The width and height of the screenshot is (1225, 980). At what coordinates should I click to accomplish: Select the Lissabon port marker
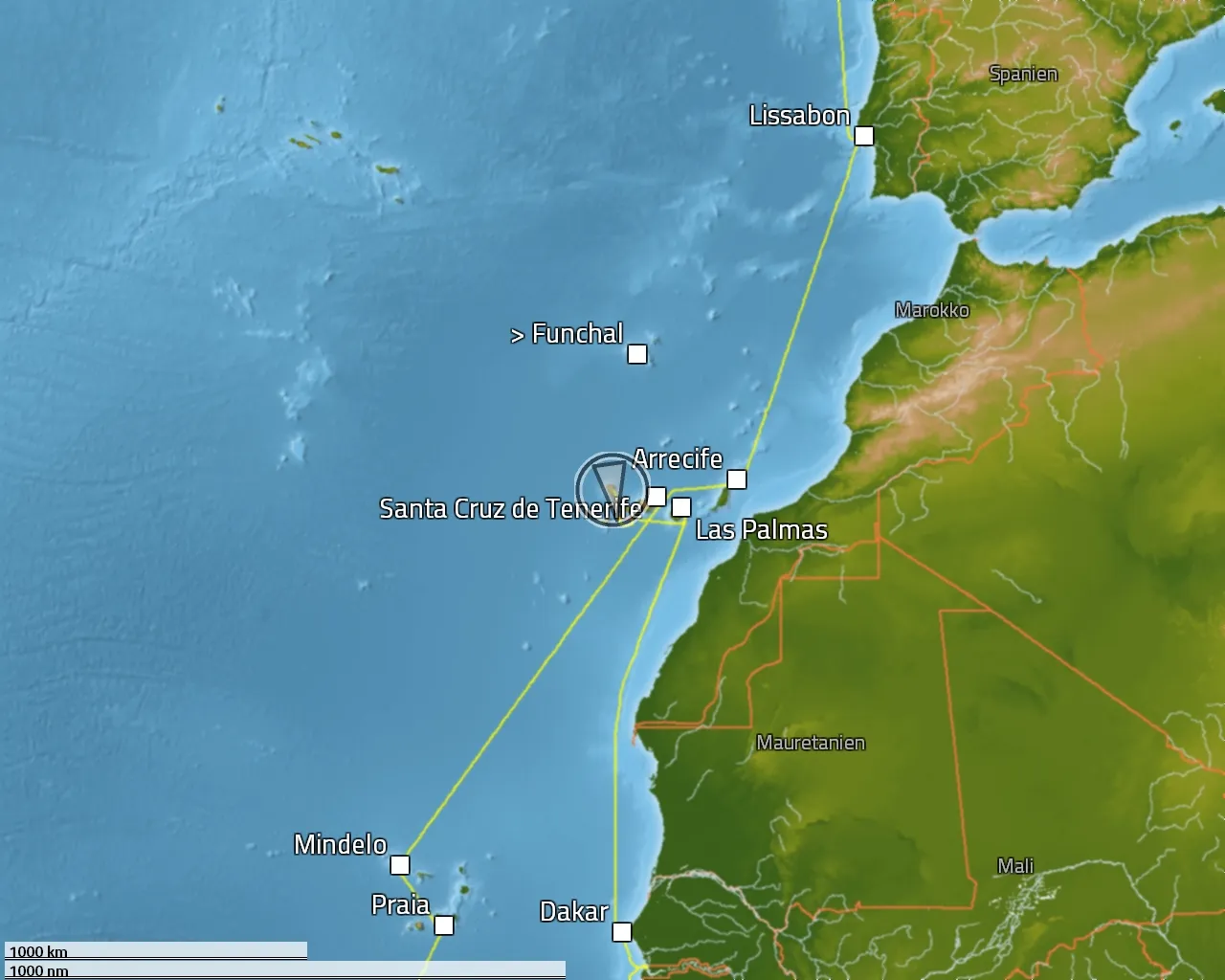(864, 136)
